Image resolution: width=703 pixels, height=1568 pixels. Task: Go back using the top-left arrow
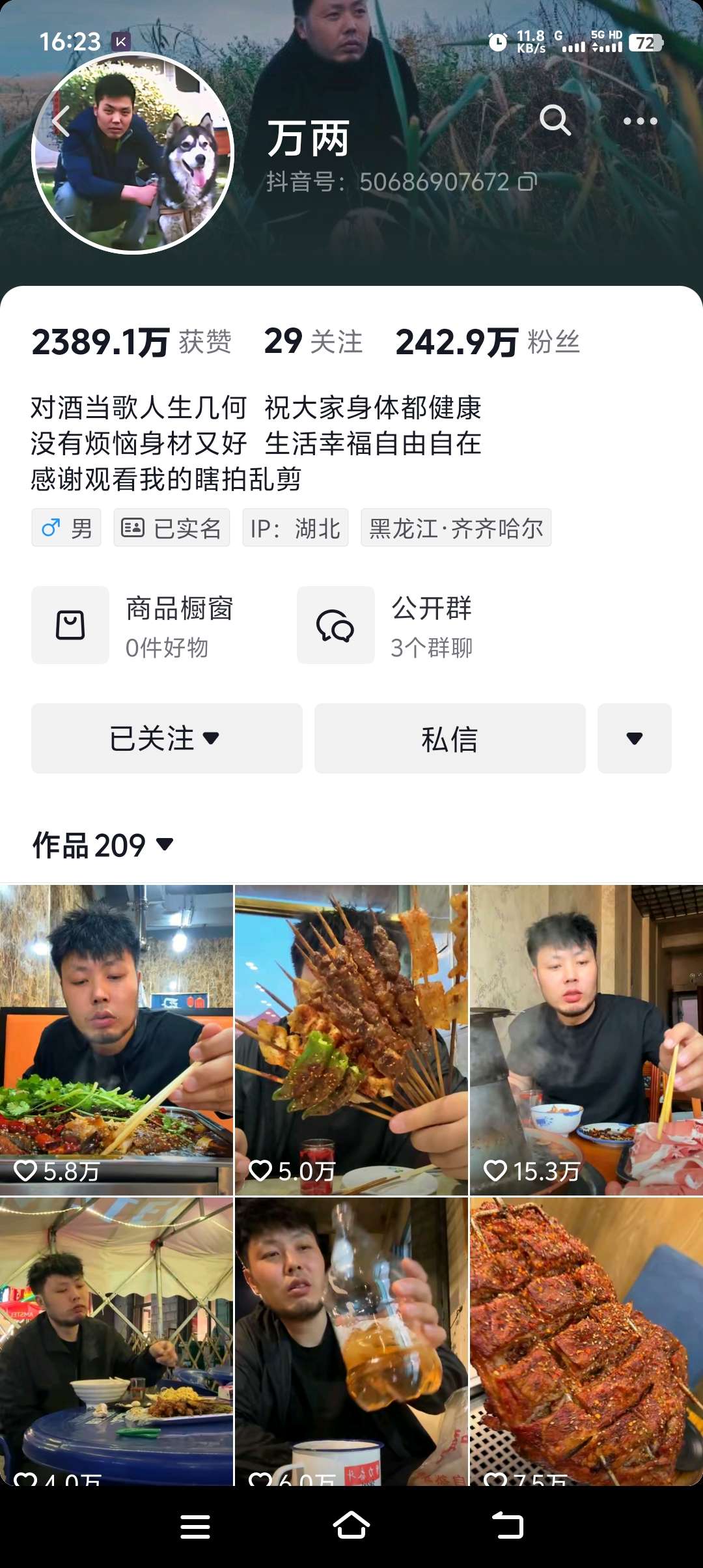click(61, 122)
